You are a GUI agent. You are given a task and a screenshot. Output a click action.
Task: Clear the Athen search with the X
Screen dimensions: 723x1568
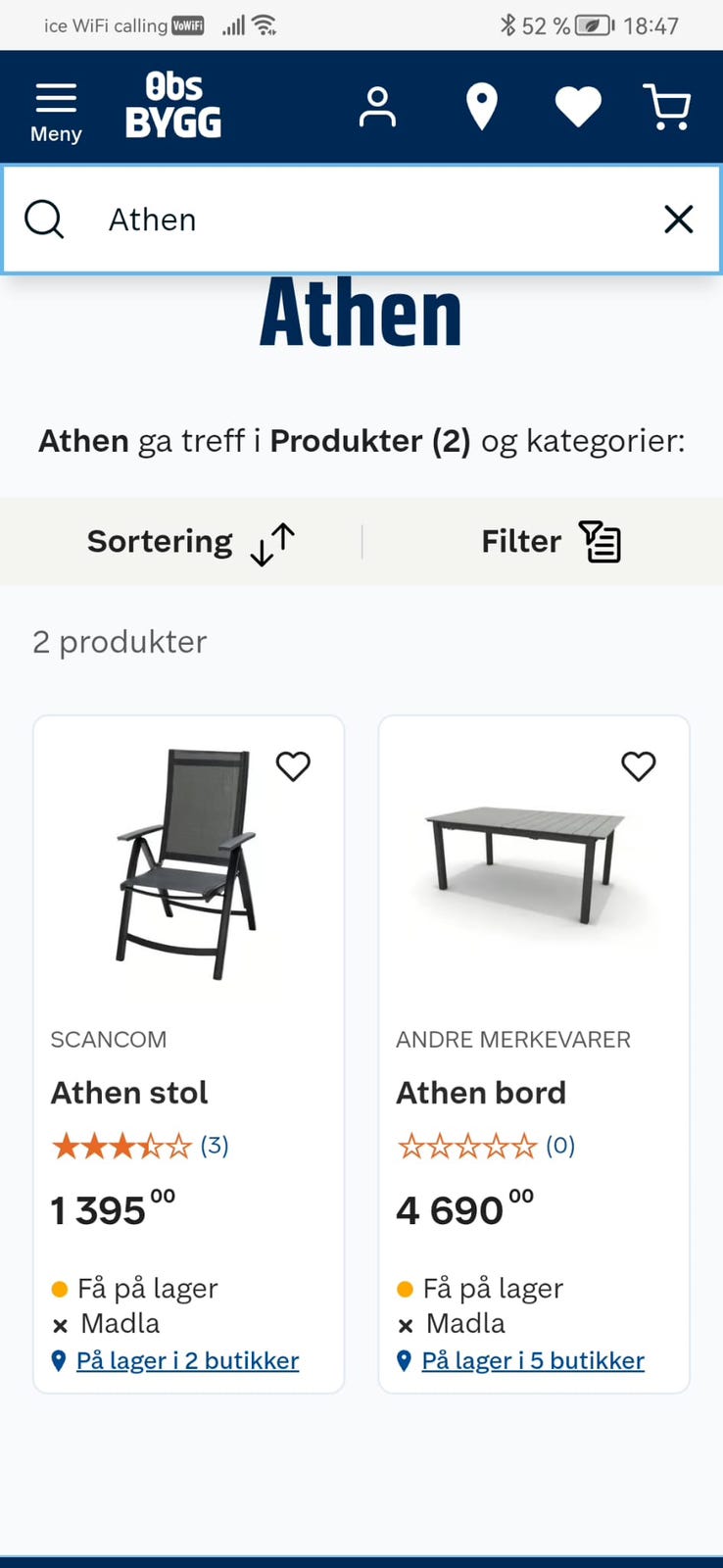click(678, 219)
